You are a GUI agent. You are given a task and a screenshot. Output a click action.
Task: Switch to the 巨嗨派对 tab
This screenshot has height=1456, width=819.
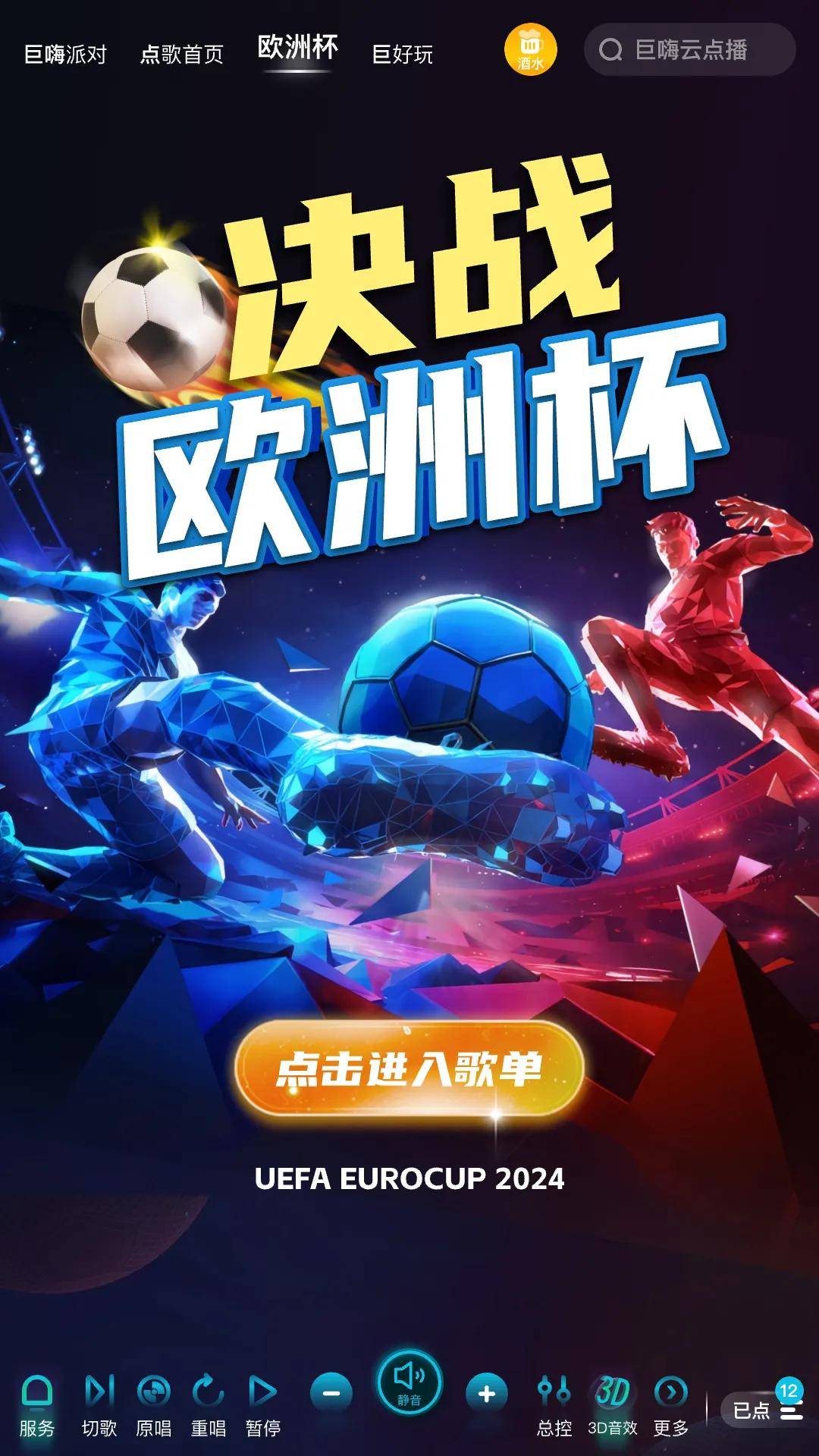pyautogui.click(x=65, y=55)
